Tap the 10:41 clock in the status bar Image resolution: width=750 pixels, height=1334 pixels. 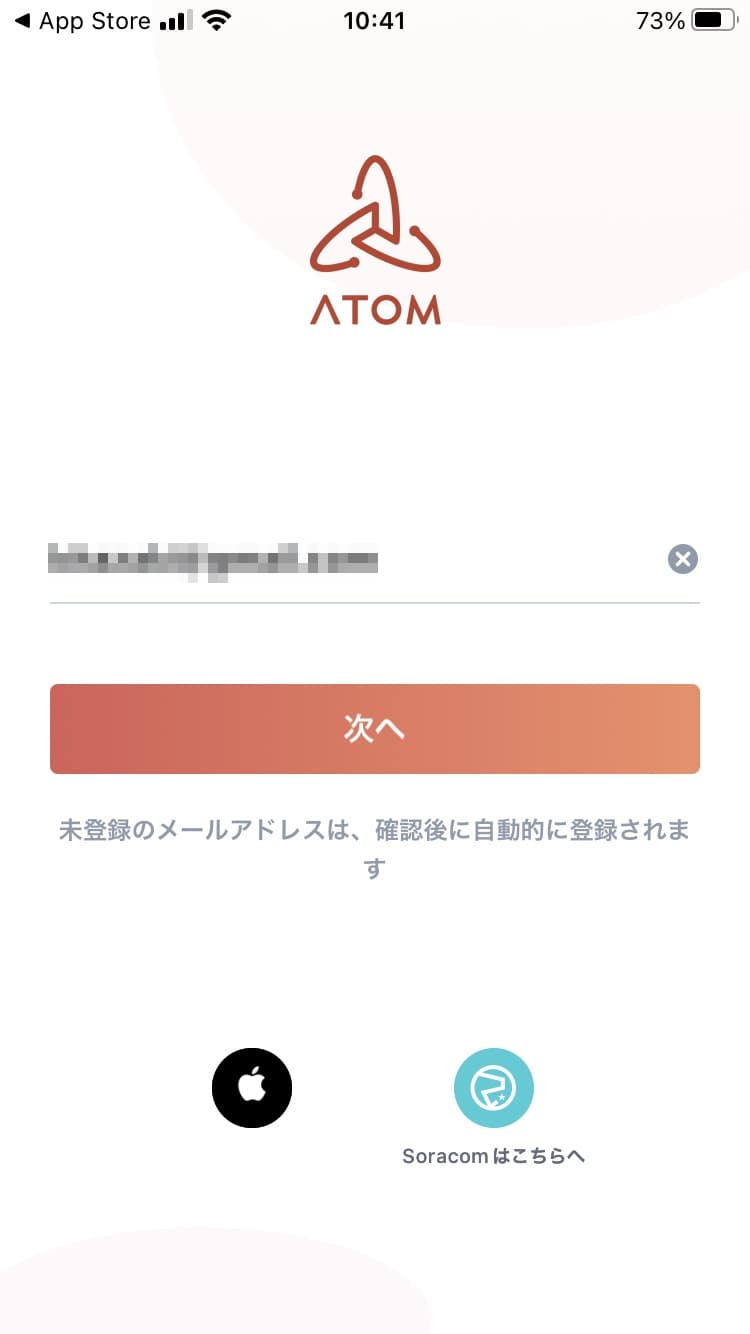375,20
